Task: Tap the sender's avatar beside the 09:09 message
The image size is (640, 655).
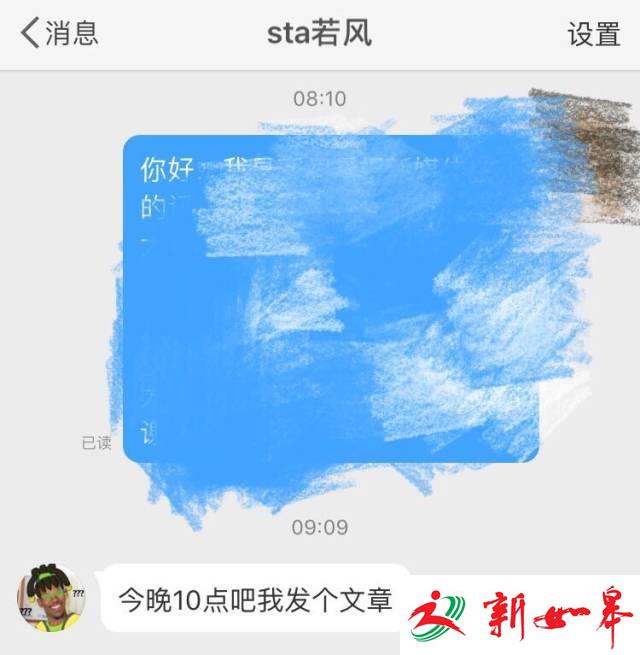Action: tap(50, 598)
